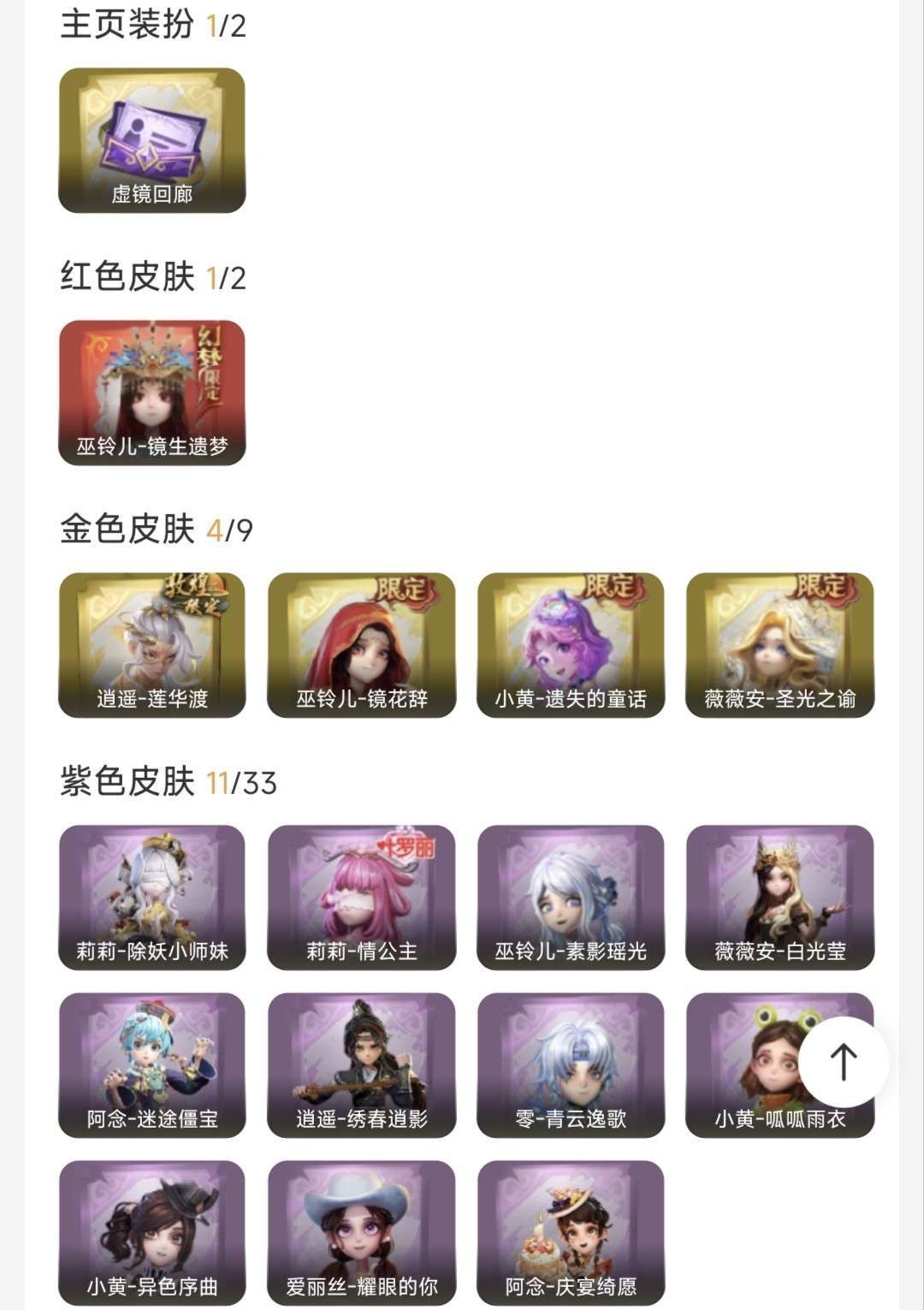Open the 虚镜回廊 homepage decoration tile

[152, 140]
